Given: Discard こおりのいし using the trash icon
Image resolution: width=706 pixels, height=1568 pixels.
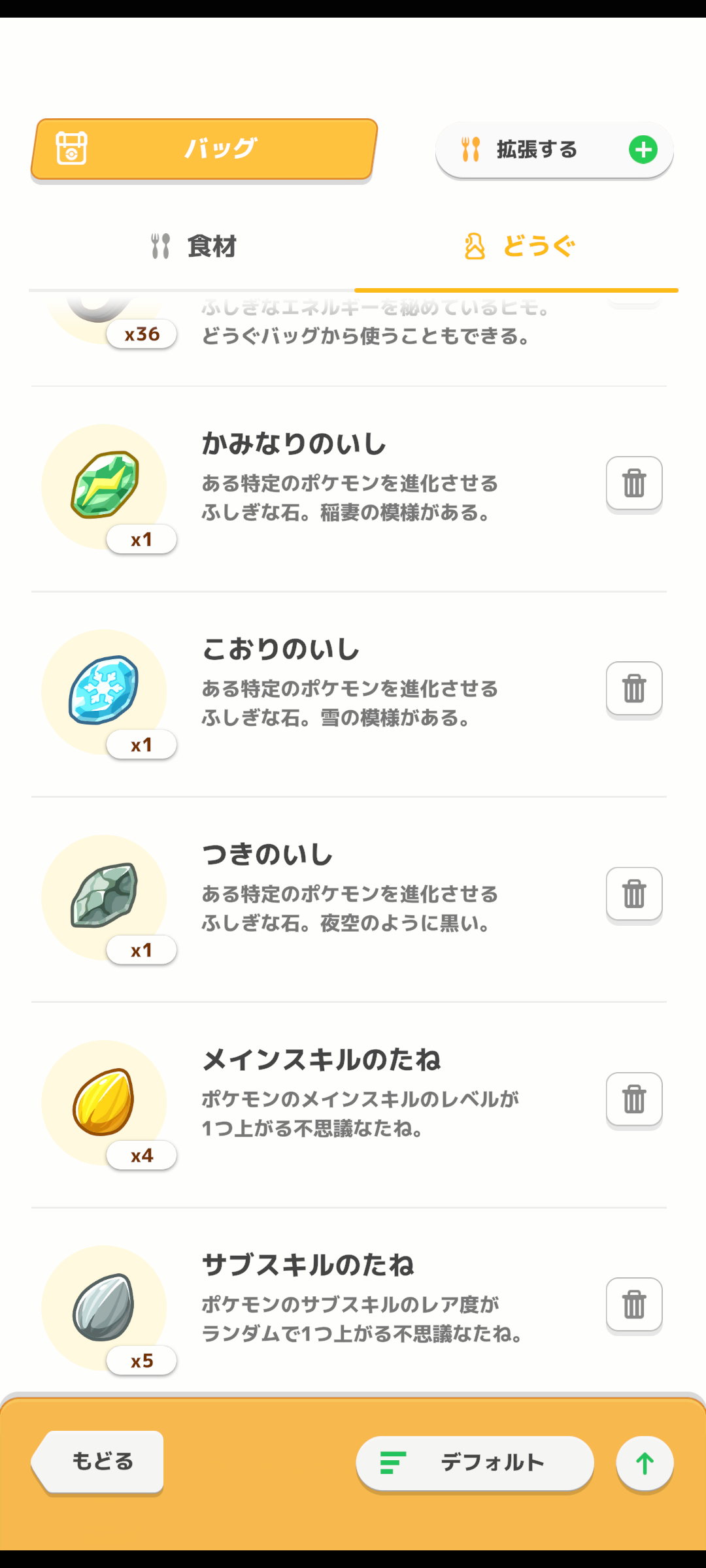Looking at the screenshot, I should 634,689.
